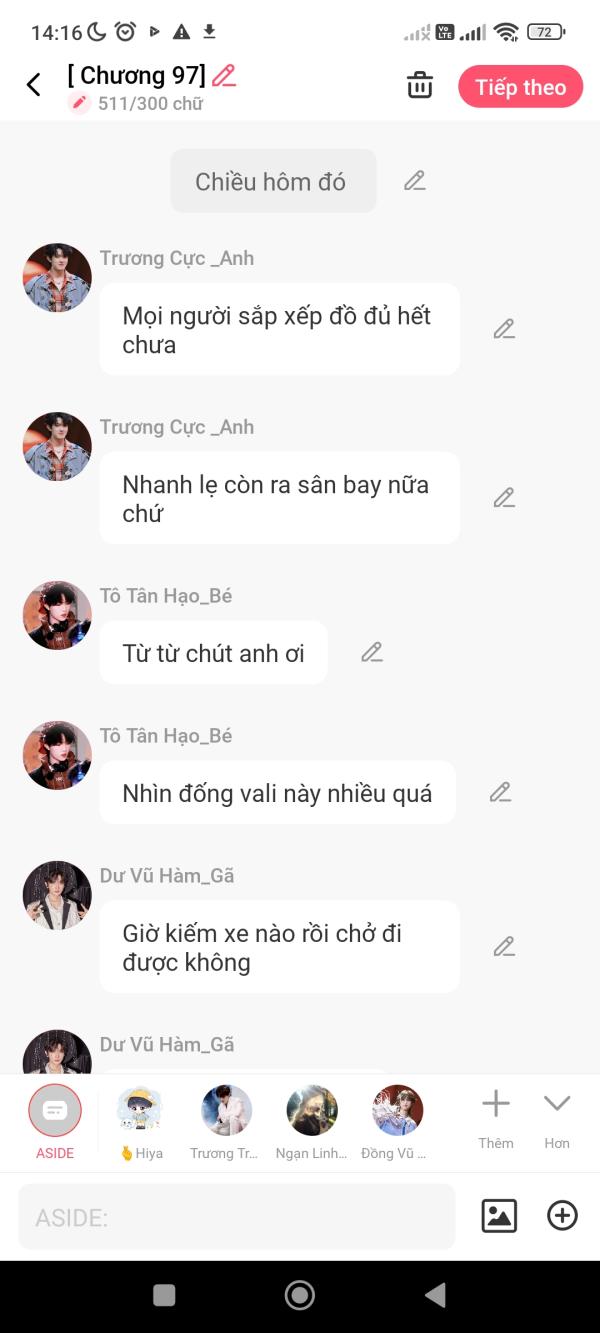
Task: Expand the character list with Hơn
Action: tap(557, 1120)
